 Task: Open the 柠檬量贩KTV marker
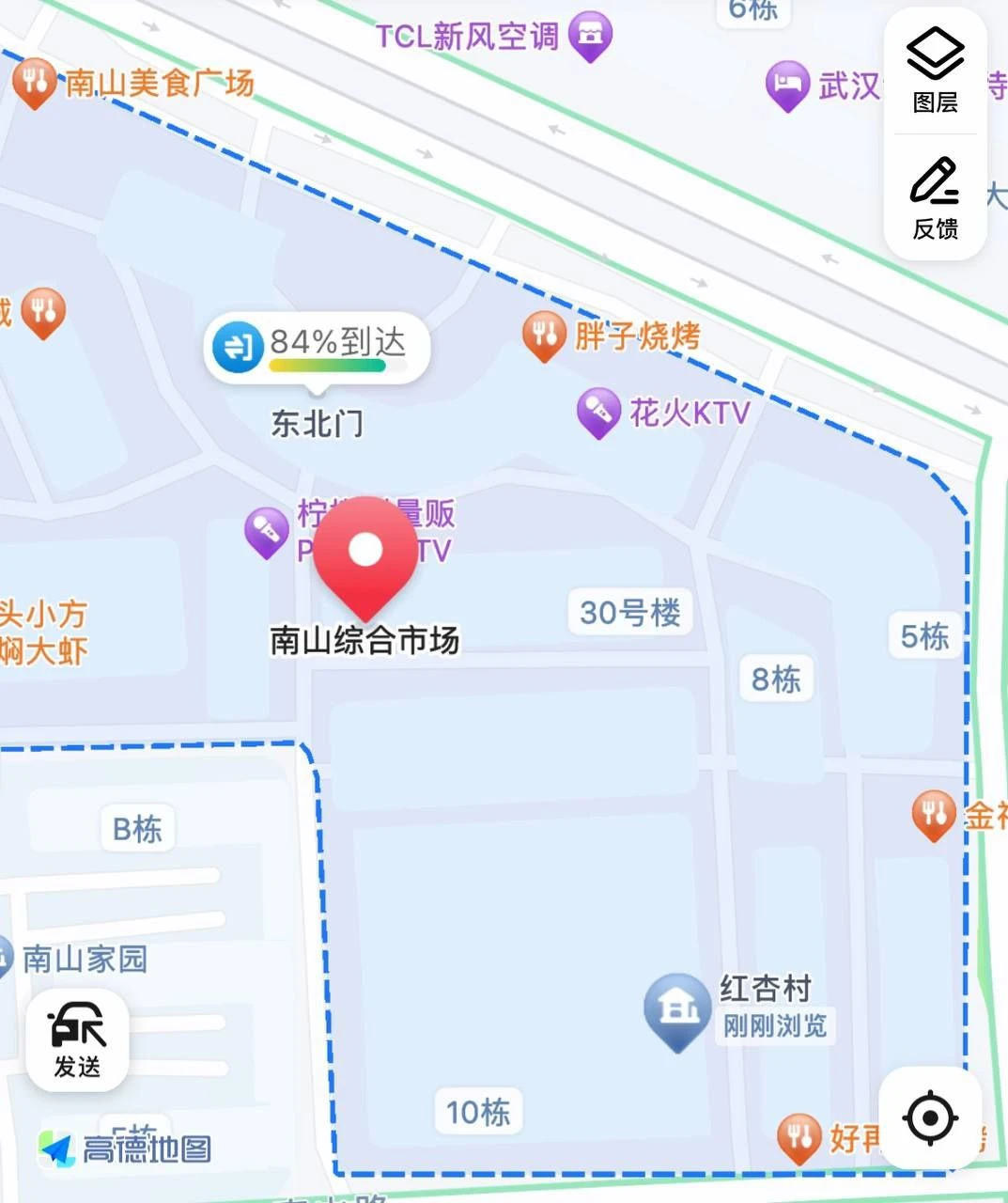tap(265, 531)
